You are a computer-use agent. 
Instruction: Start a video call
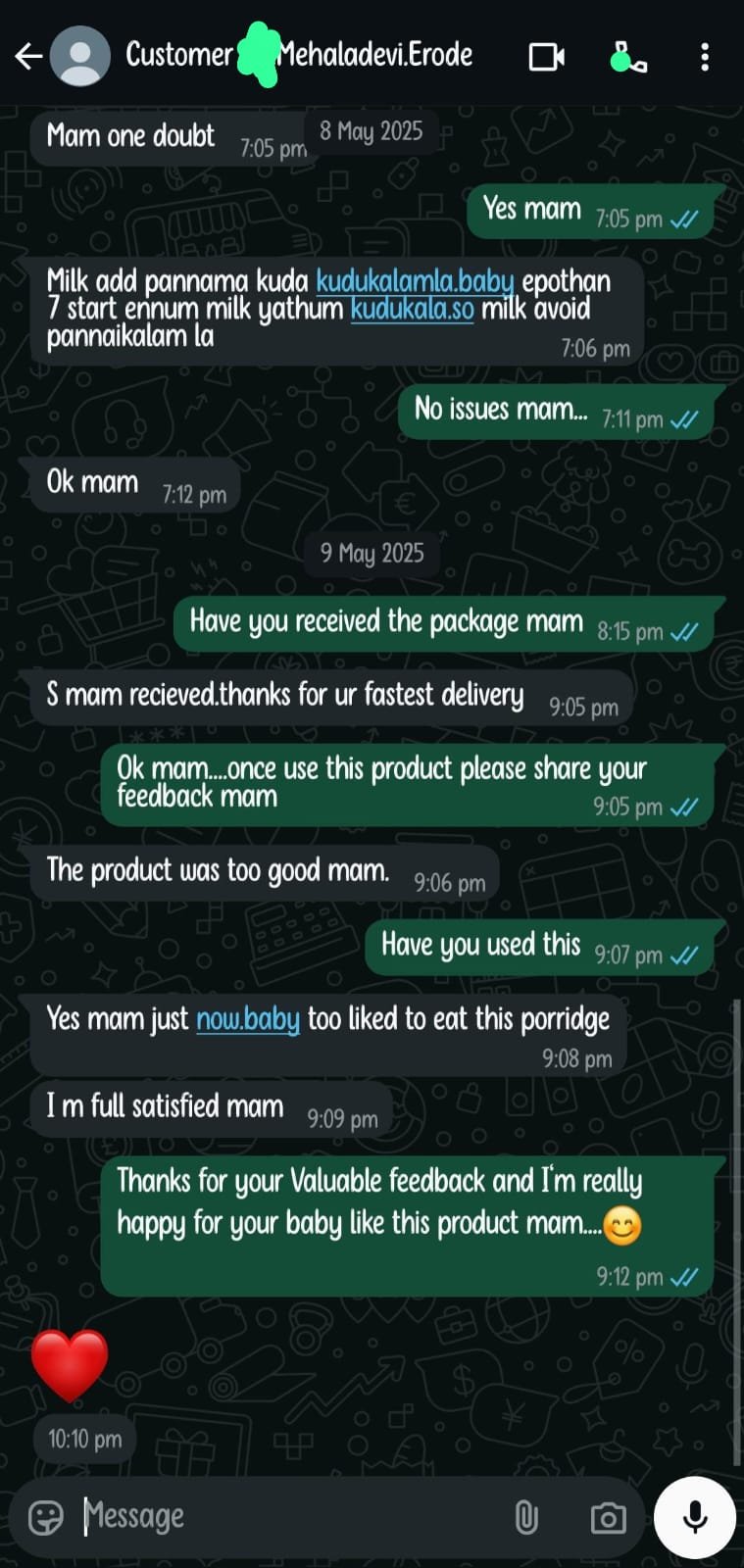coord(546,57)
